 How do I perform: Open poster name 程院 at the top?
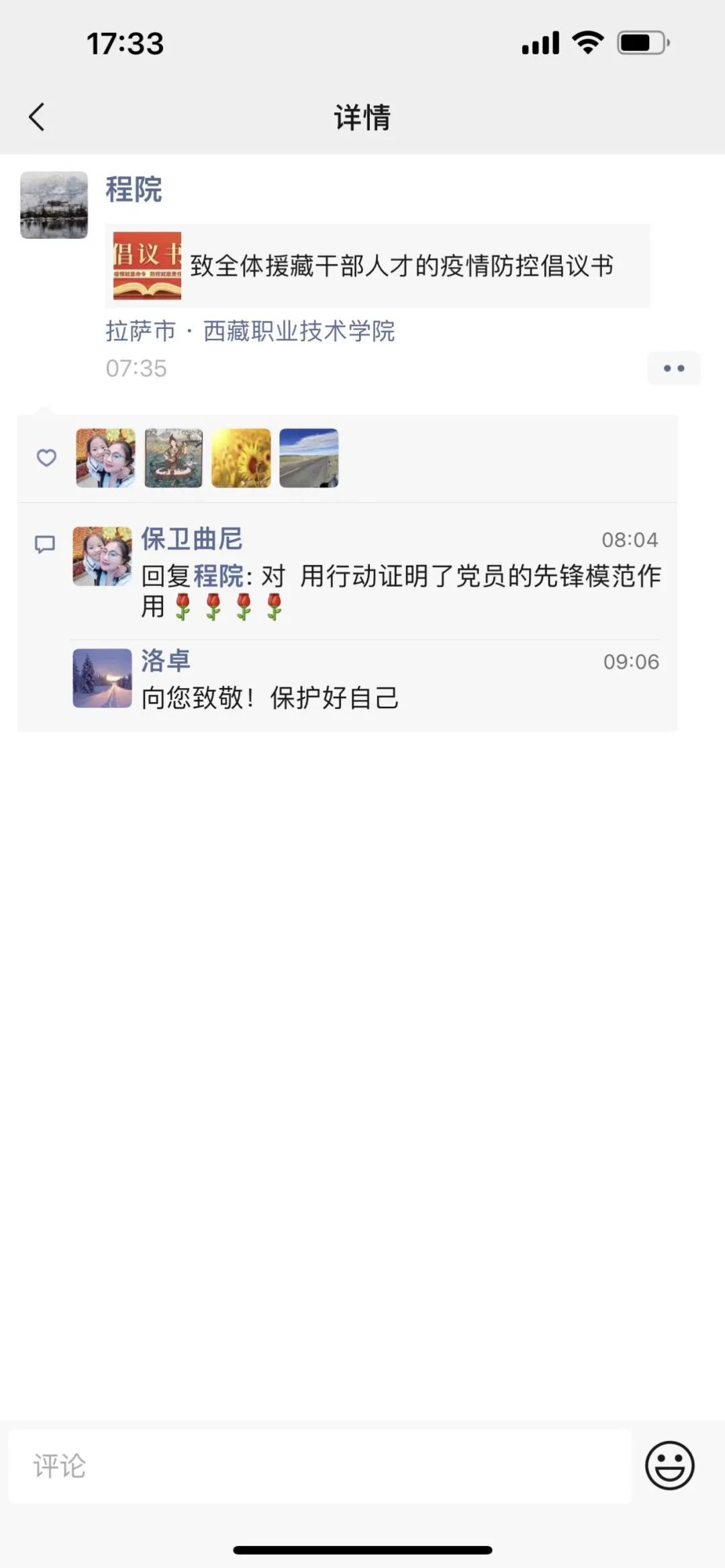[x=134, y=189]
